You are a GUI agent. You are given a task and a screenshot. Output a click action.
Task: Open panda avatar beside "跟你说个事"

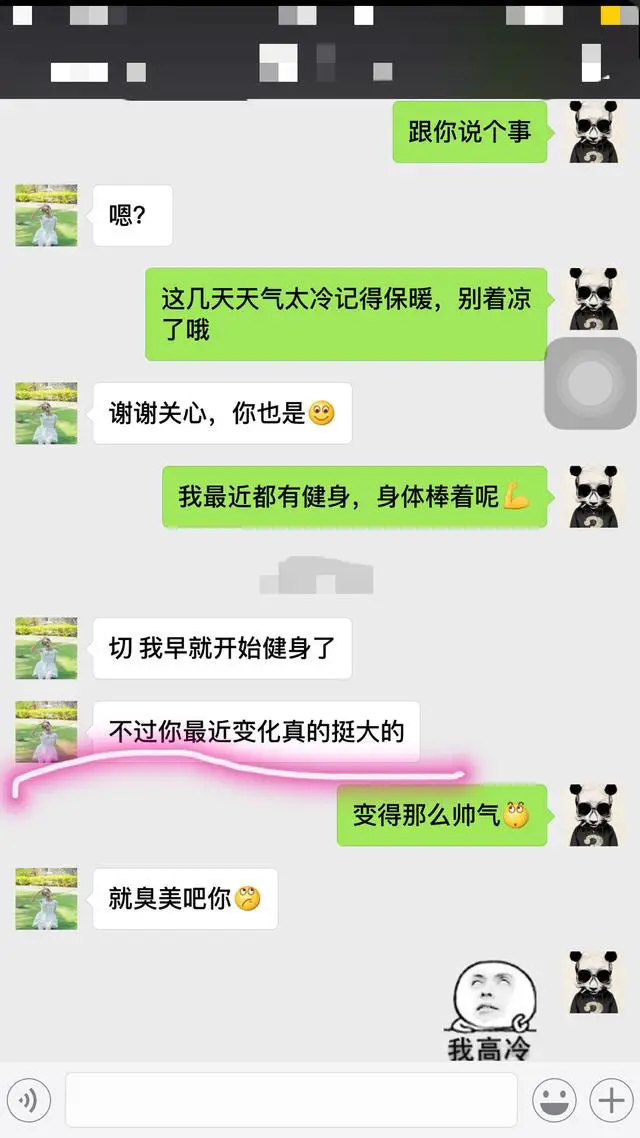pos(593,132)
